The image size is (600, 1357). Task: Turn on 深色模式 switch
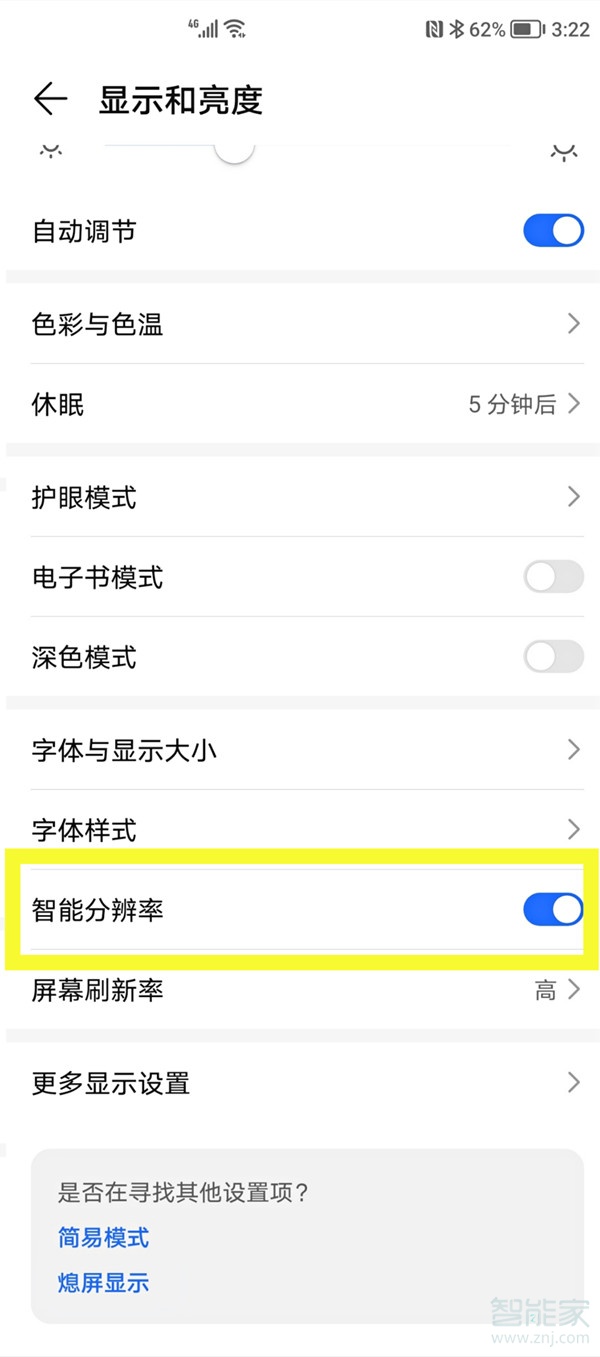[552, 658]
